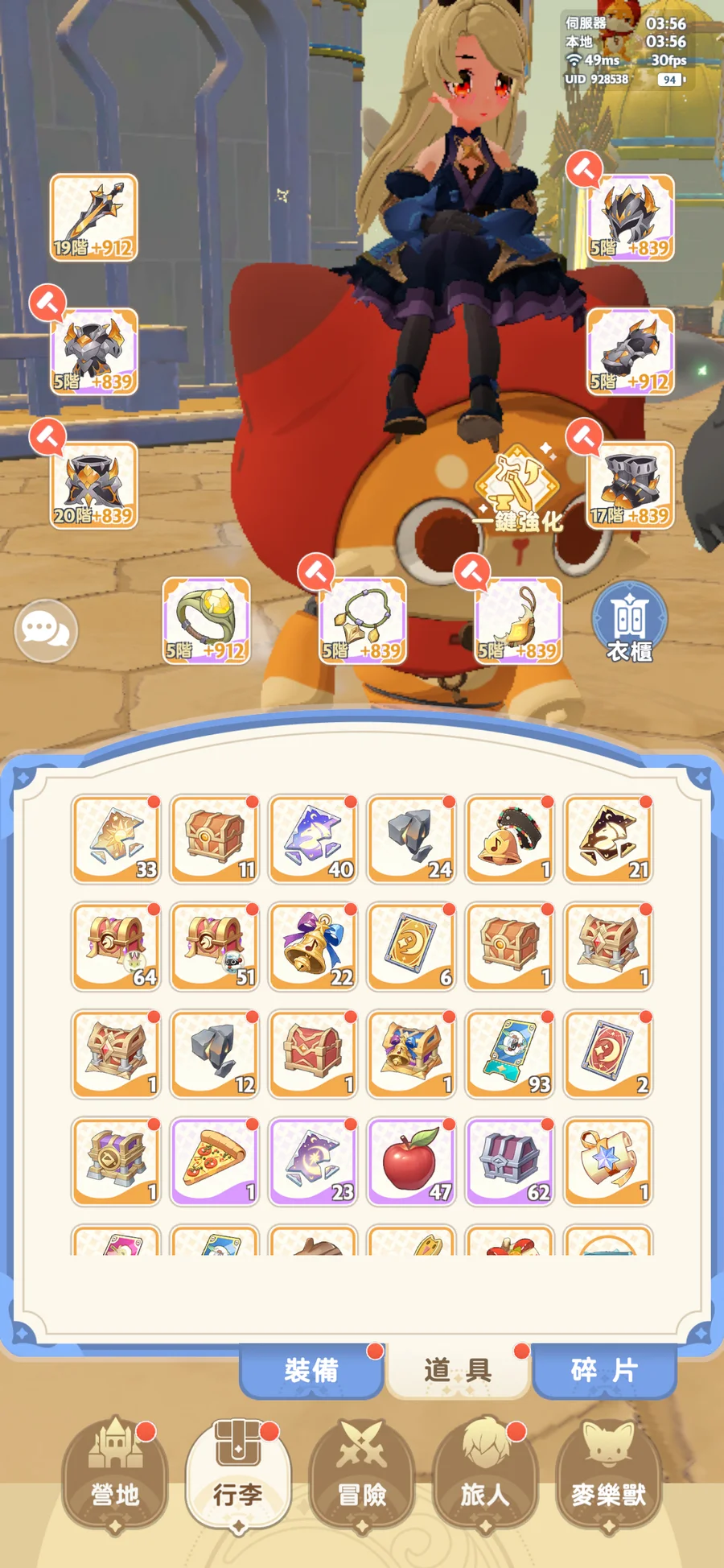This screenshot has height=1568, width=724.
Task: Switch to the 碎片 fragments tab
Action: (604, 1370)
